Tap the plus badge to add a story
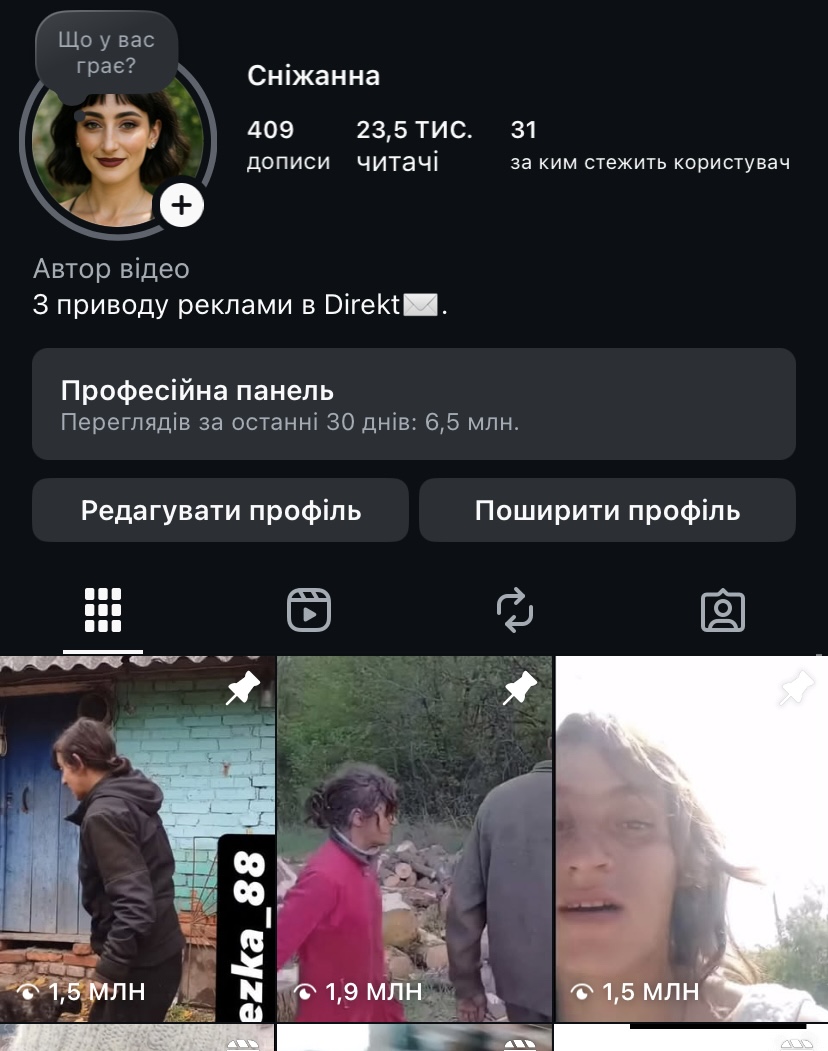This screenshot has height=1051, width=828. tap(181, 206)
